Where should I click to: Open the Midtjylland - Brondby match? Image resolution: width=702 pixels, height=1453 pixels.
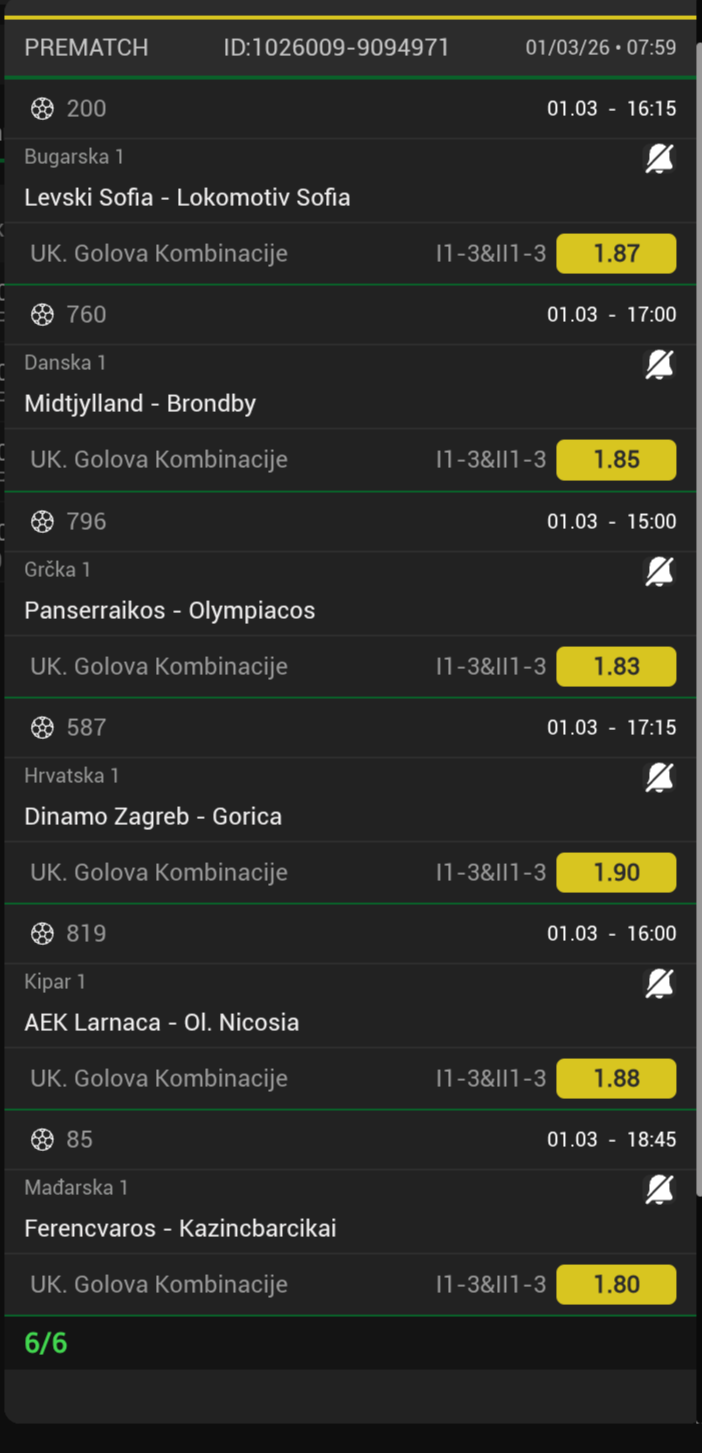click(140, 403)
